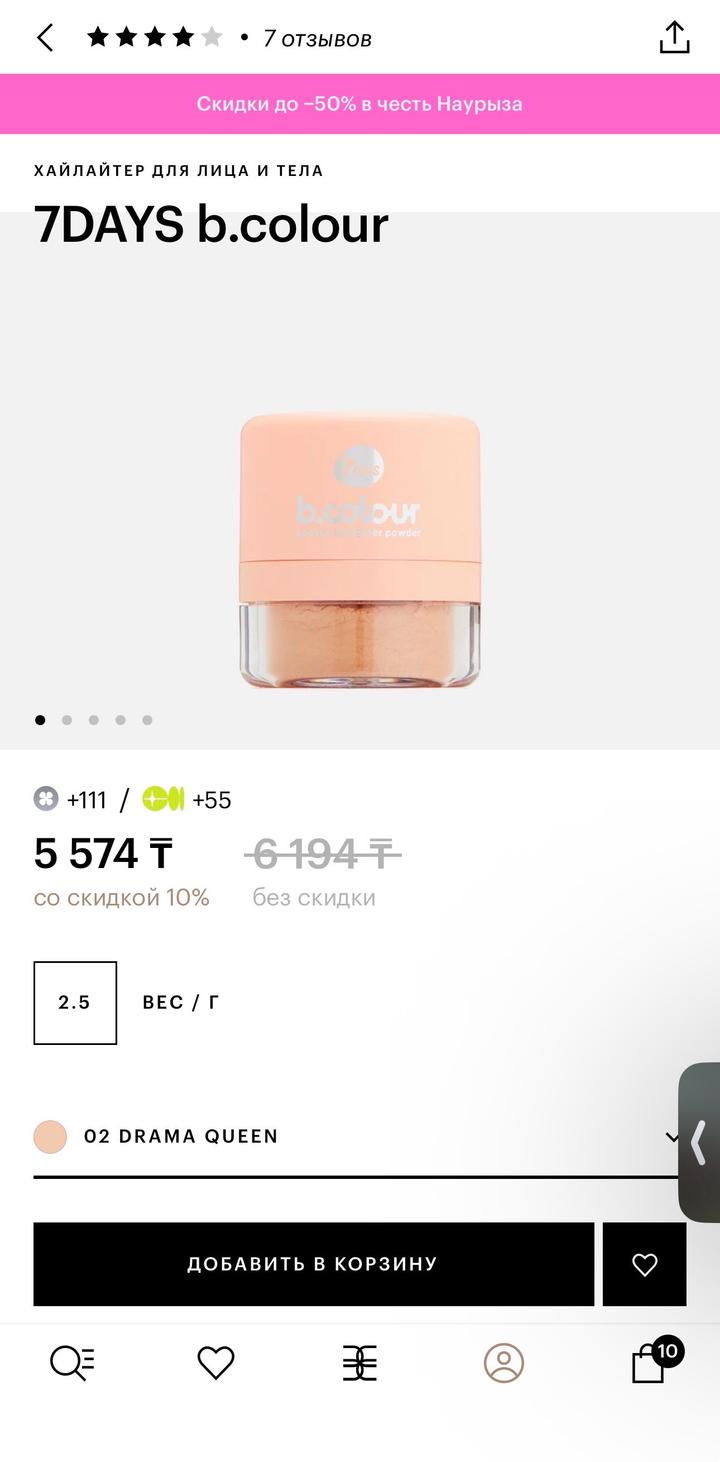Viewport: 720px width, 1462px height.
Task: Tap Добавить в корзину
Action: click(313, 1264)
